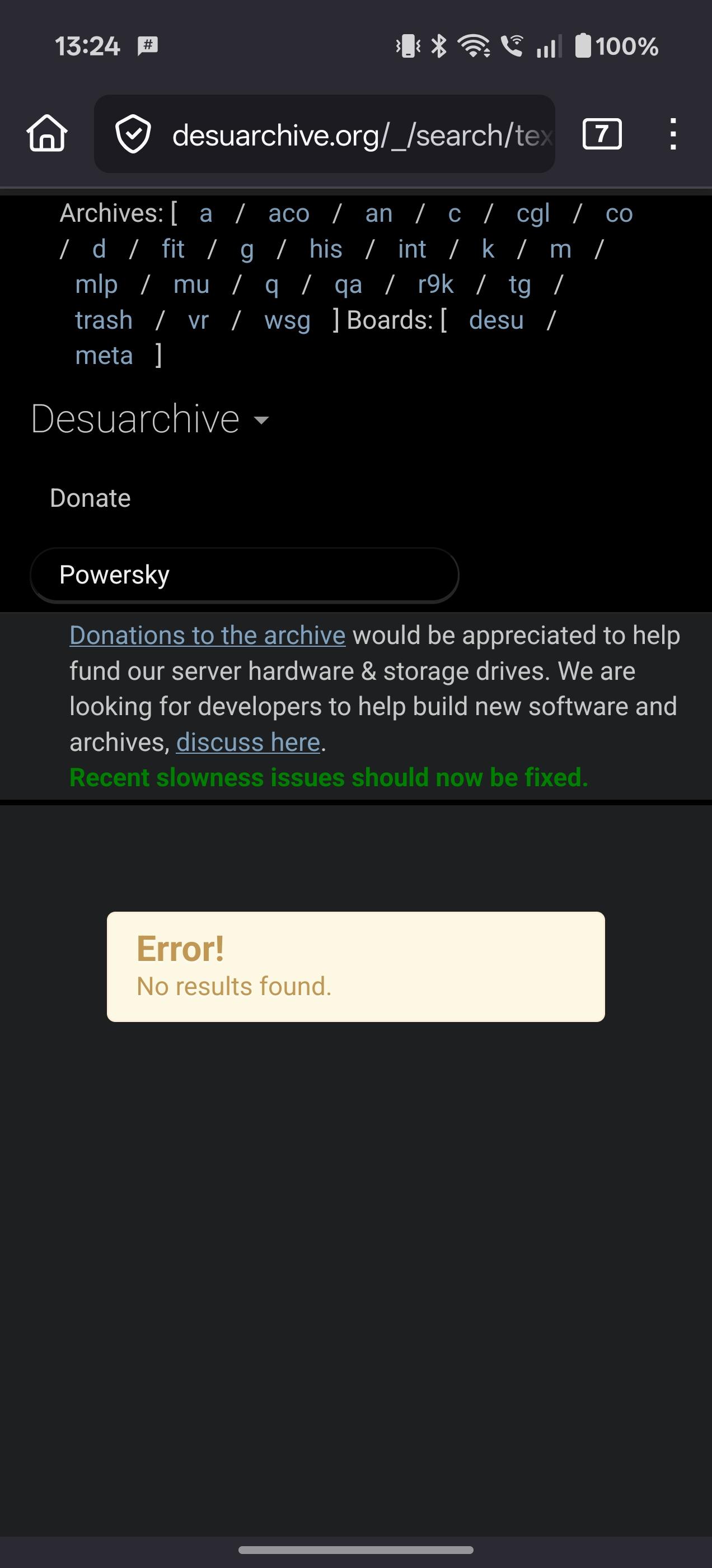
Task: Follow the Donations to the archive link
Action: 208,636
